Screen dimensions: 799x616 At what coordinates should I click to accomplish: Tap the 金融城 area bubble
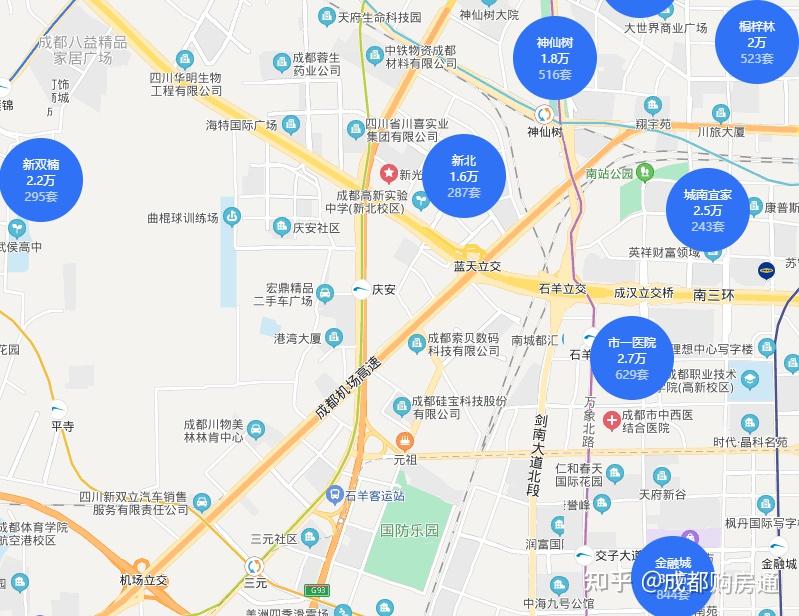pos(671,578)
